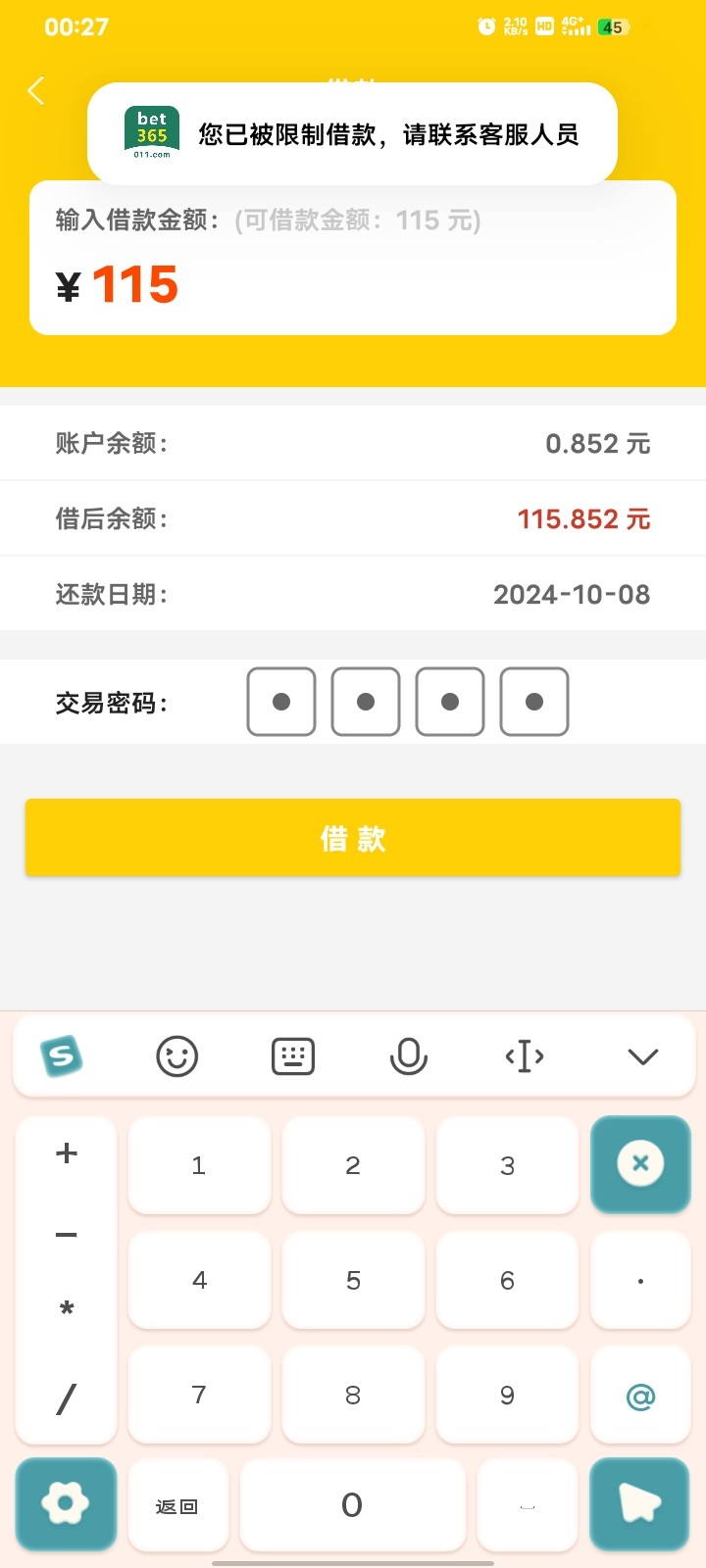Tap the number 9 key
The image size is (706, 1568).
507,1396
